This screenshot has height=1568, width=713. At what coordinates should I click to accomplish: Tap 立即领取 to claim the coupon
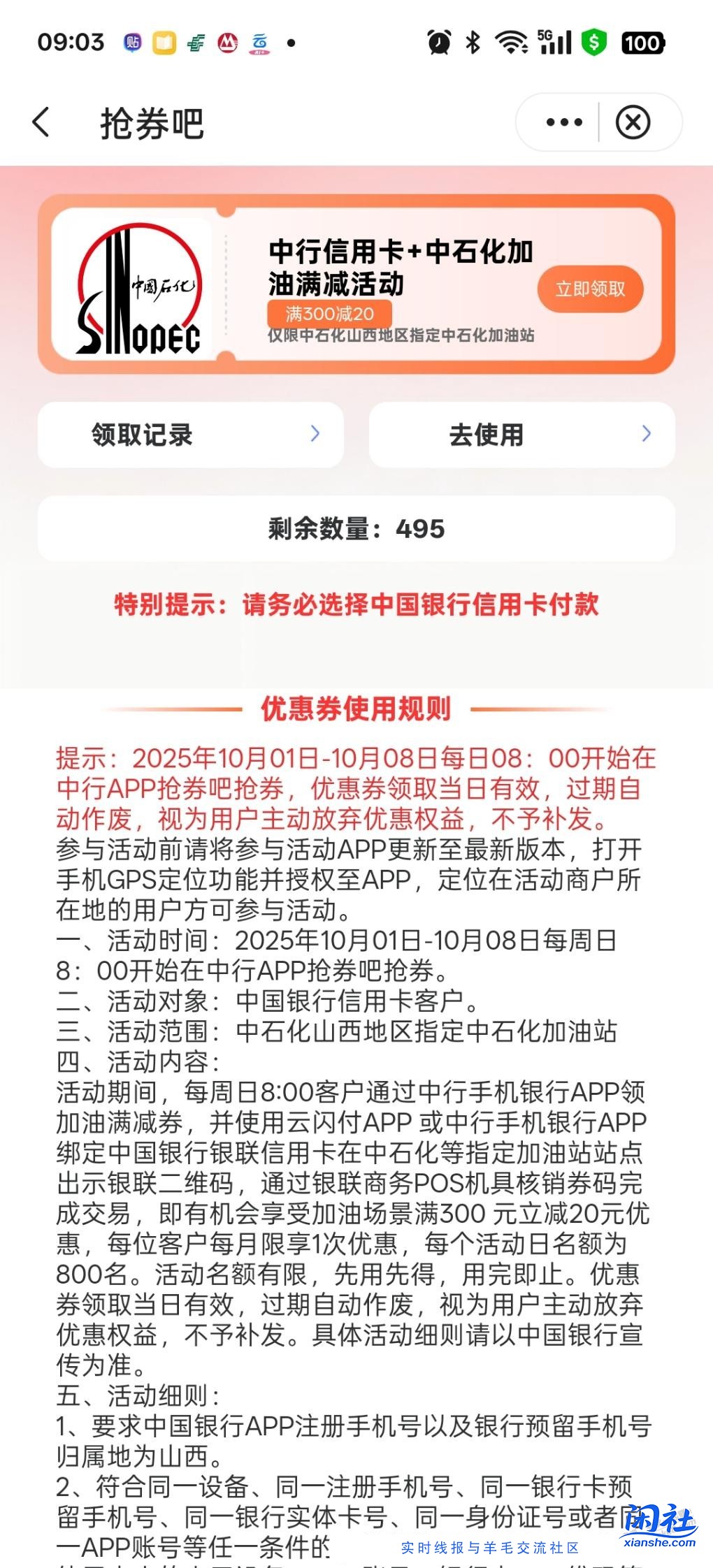pyautogui.click(x=591, y=289)
